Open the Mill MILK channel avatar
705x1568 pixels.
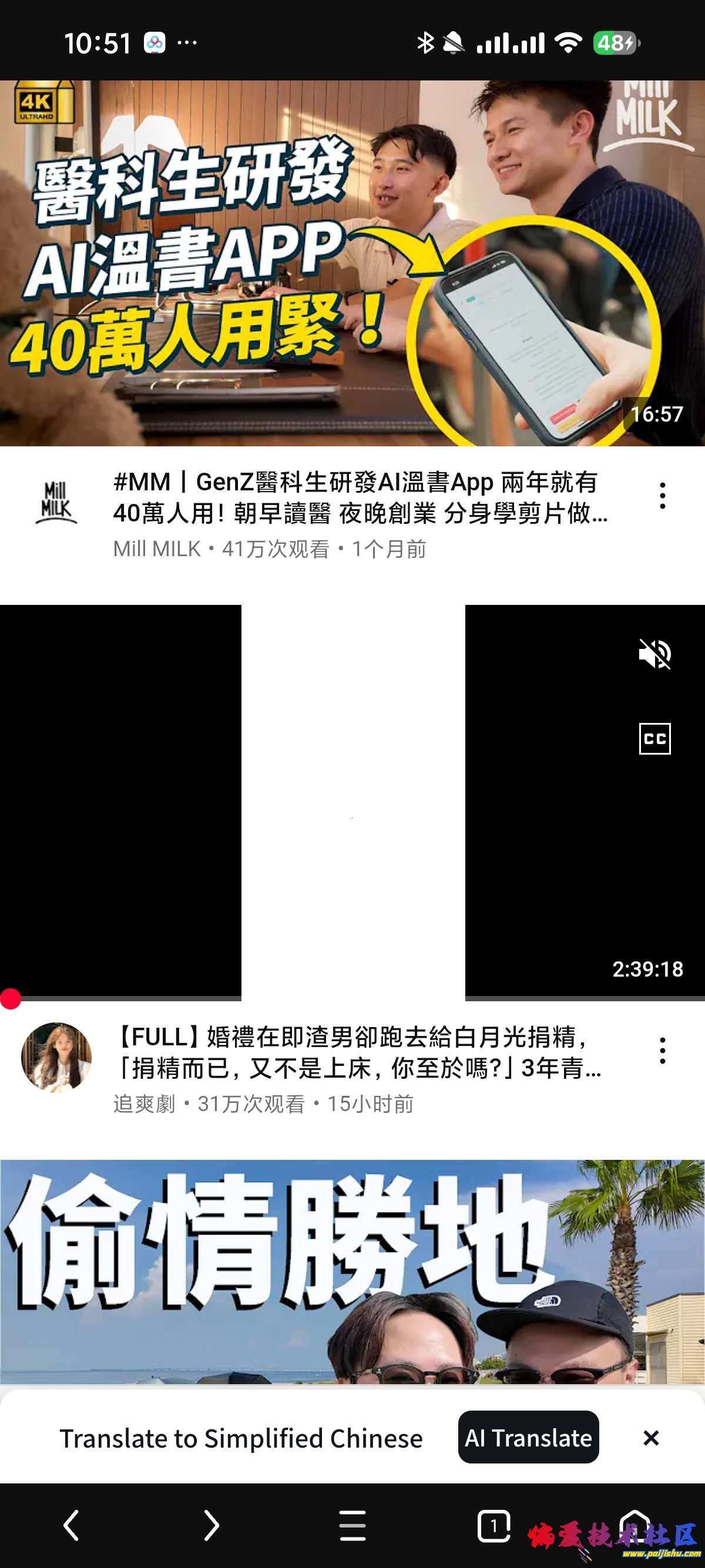(56, 503)
